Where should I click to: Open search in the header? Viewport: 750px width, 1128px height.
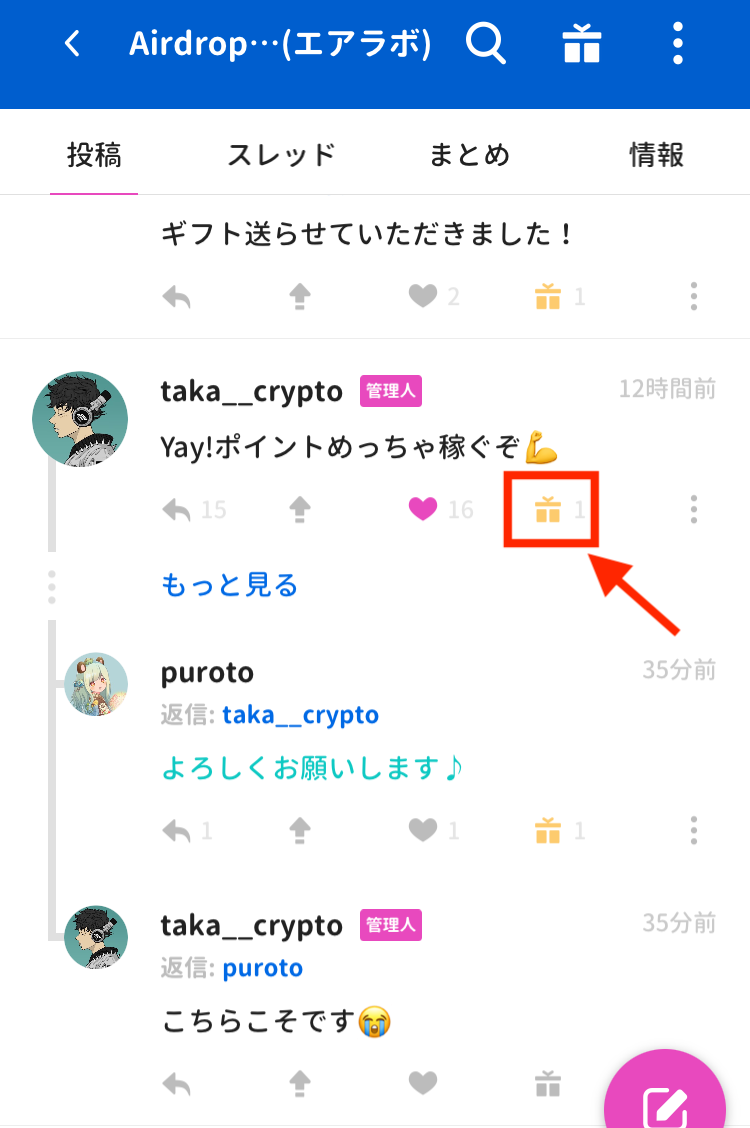click(x=486, y=44)
